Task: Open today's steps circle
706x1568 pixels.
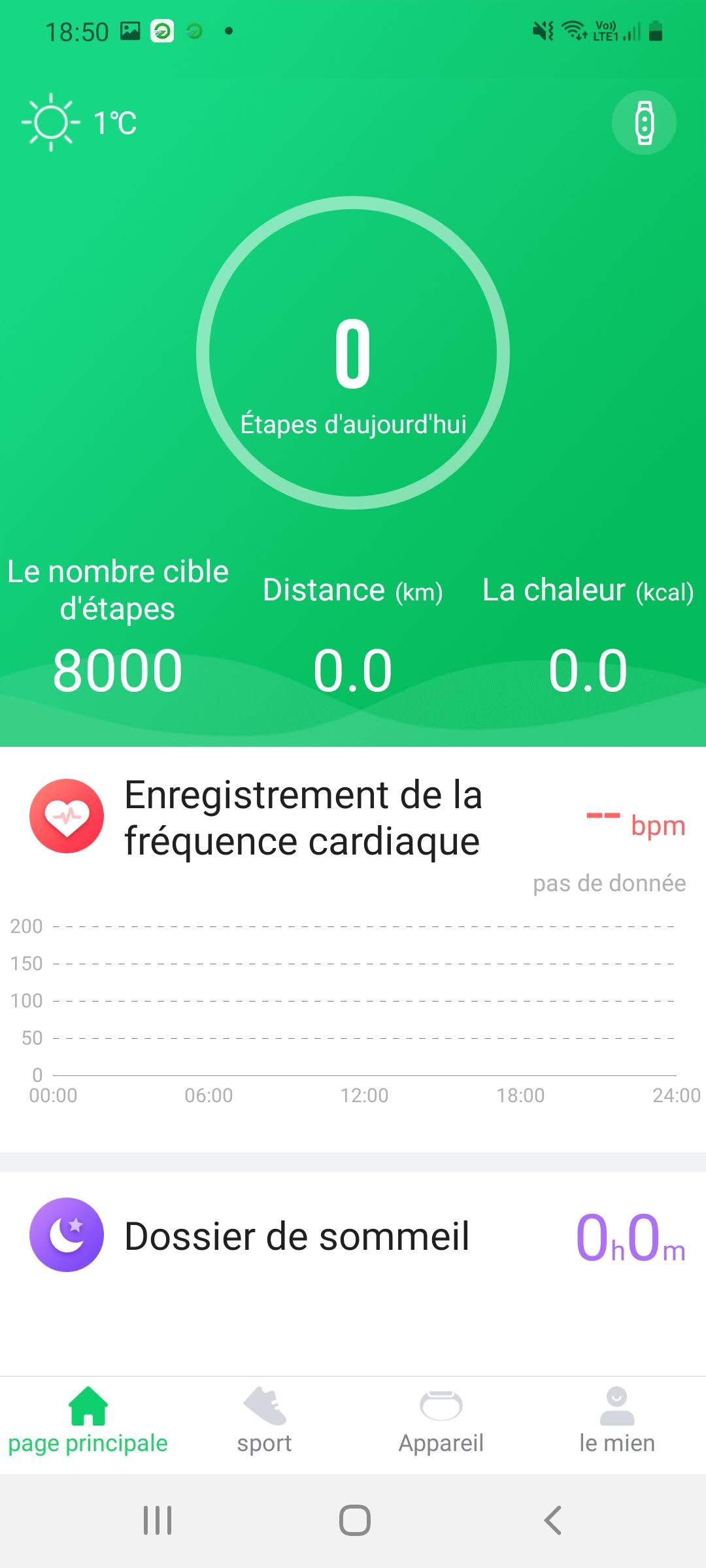Action: 353,353
